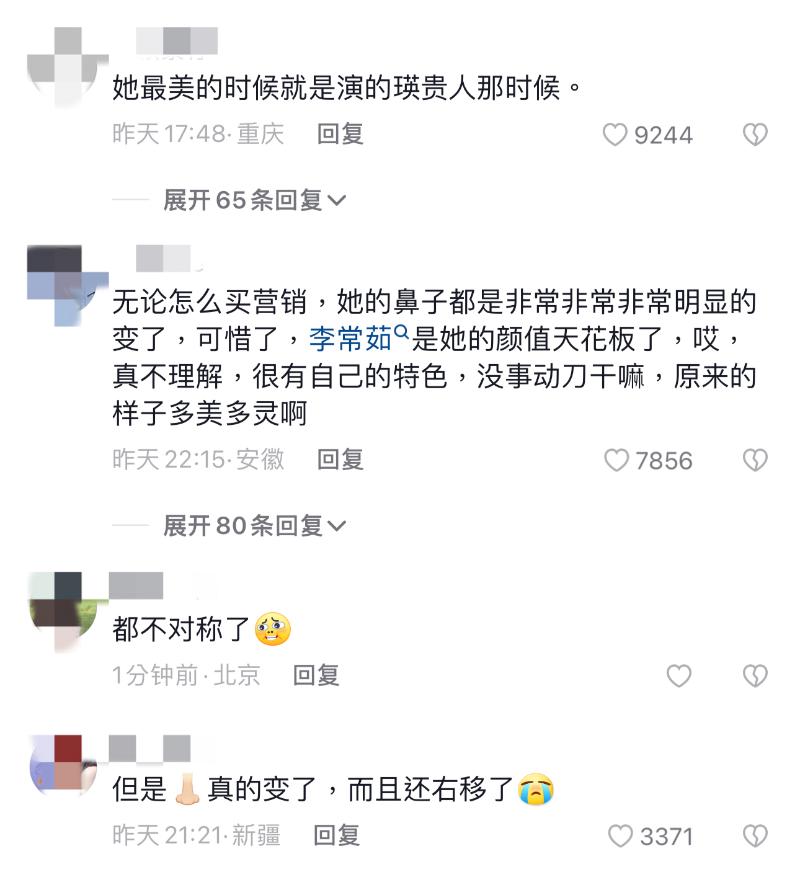Expand the 80 replies
The width and height of the screenshot is (800, 872).
coord(254,525)
